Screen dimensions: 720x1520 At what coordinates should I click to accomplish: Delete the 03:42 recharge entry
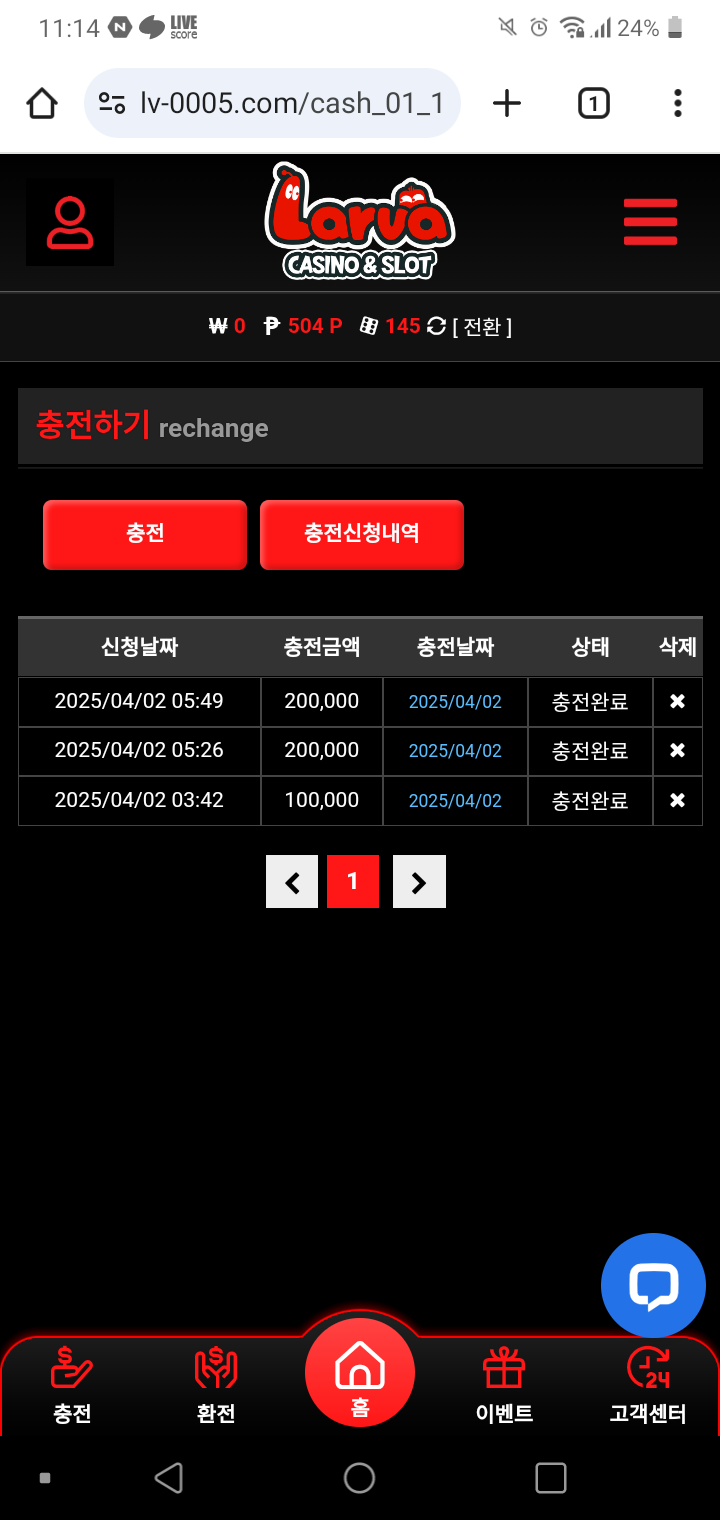tap(677, 800)
